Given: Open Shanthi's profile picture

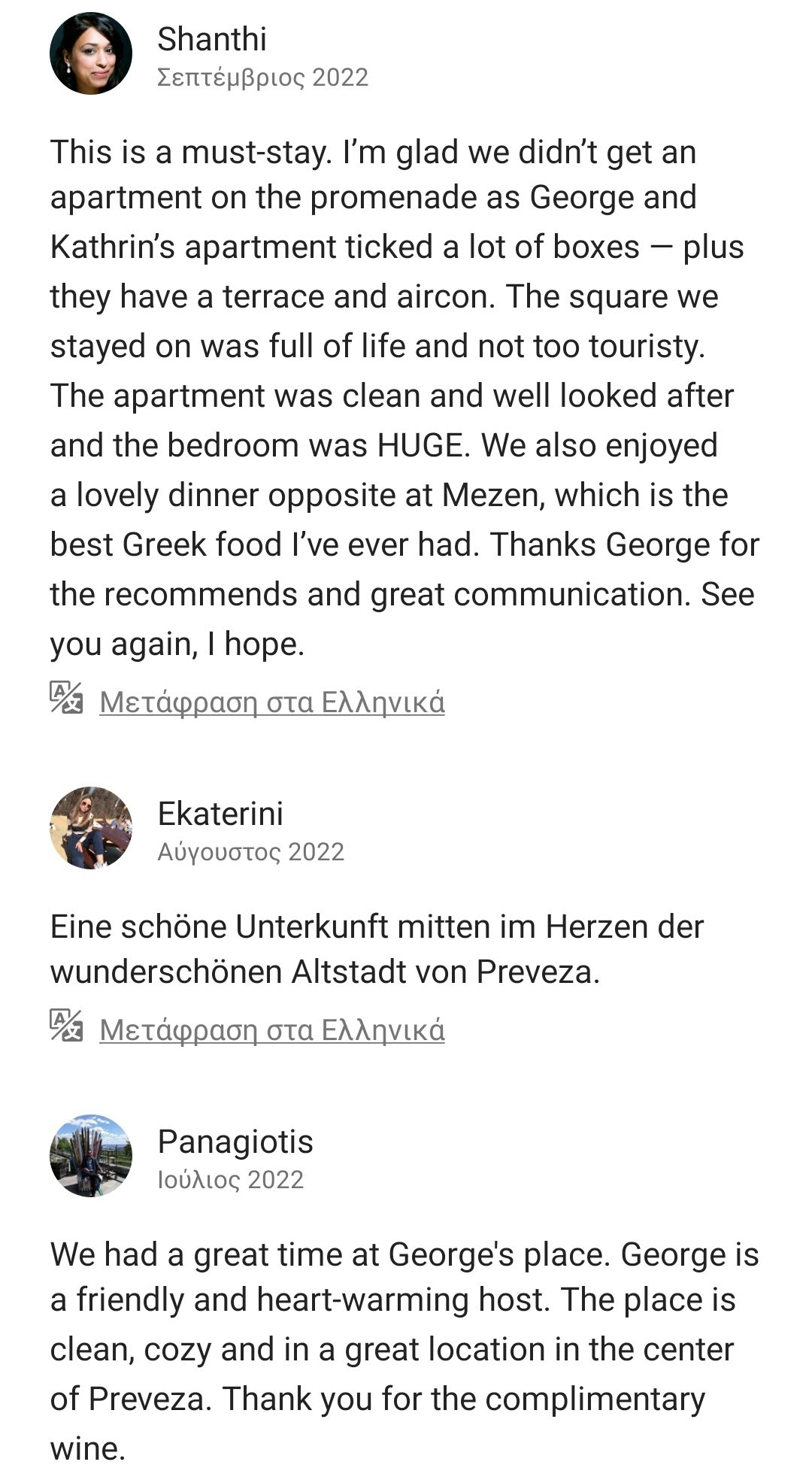Looking at the screenshot, I should coord(91,53).
